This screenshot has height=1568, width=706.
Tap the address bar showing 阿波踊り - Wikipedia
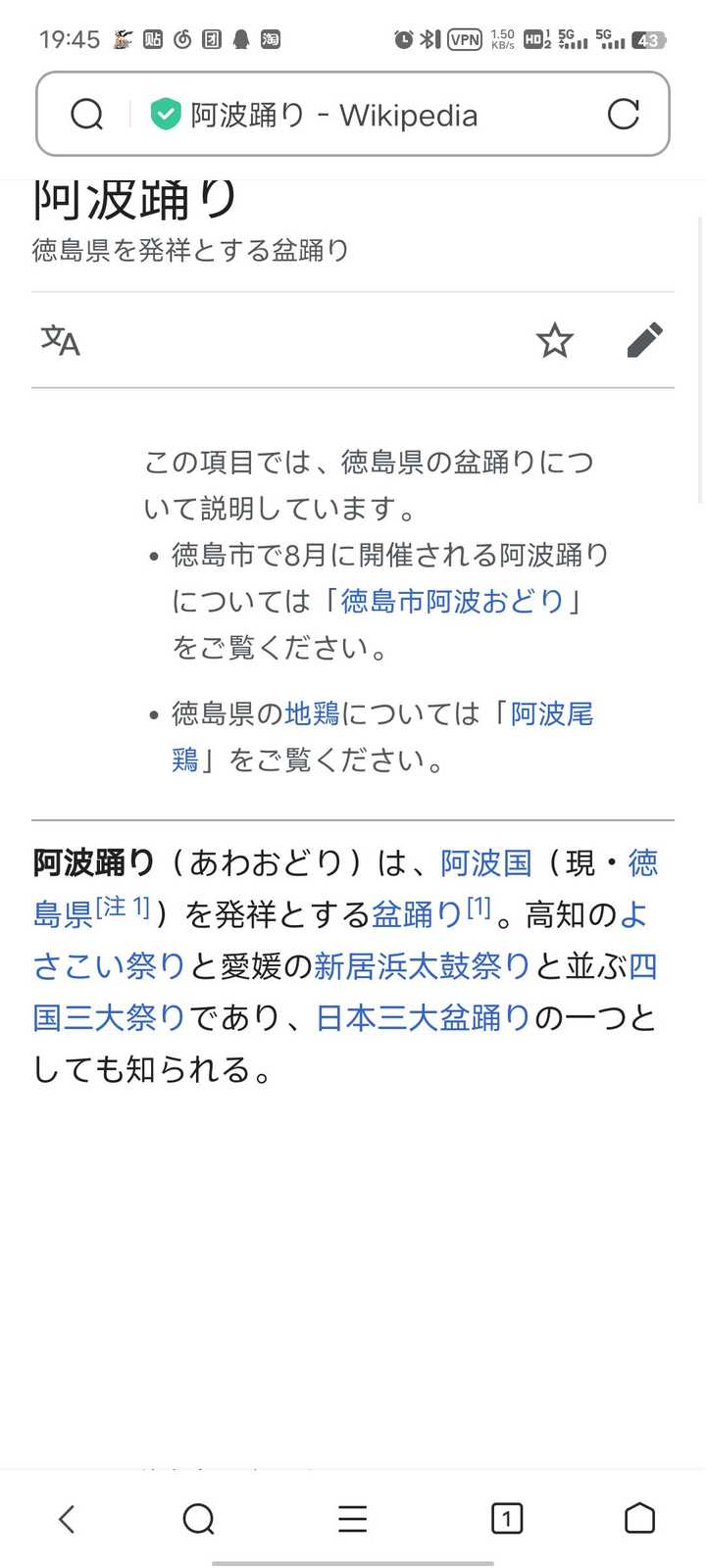tap(353, 114)
